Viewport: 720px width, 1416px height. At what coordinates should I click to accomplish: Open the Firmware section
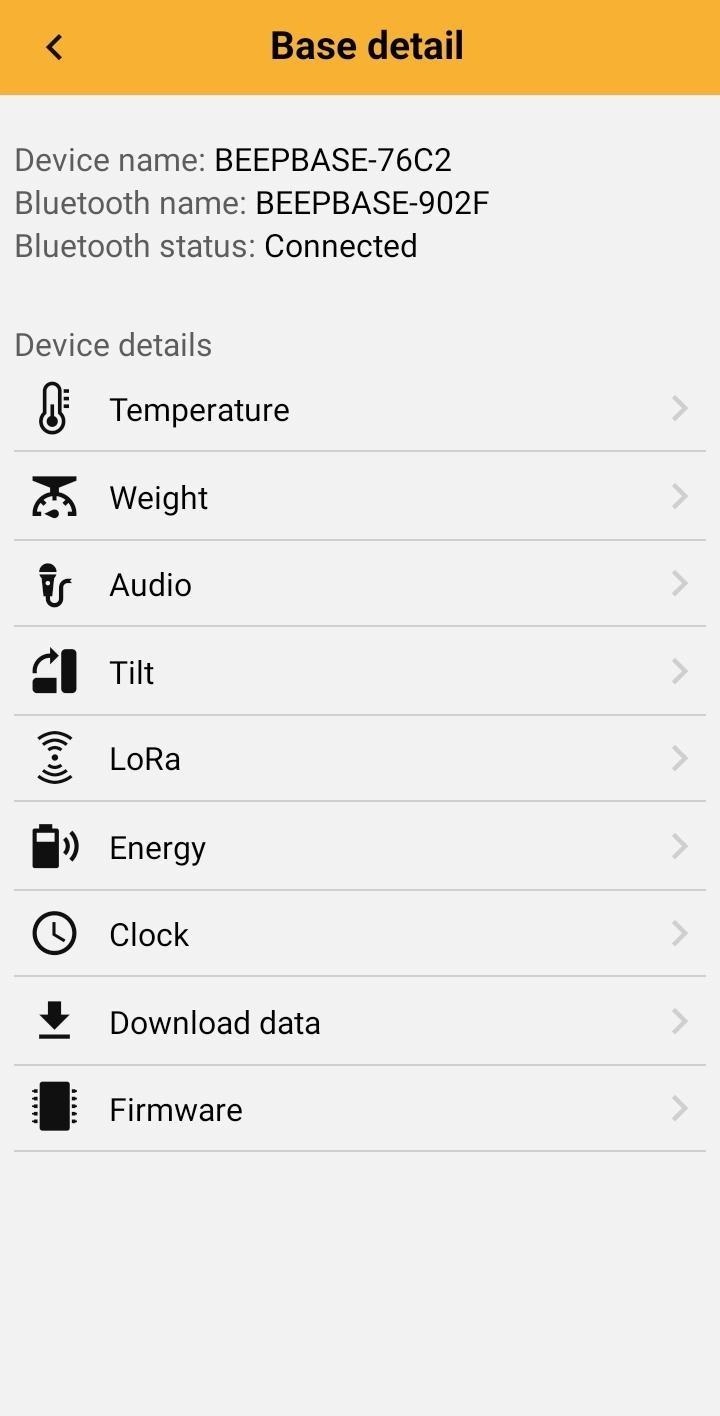(x=359, y=1109)
